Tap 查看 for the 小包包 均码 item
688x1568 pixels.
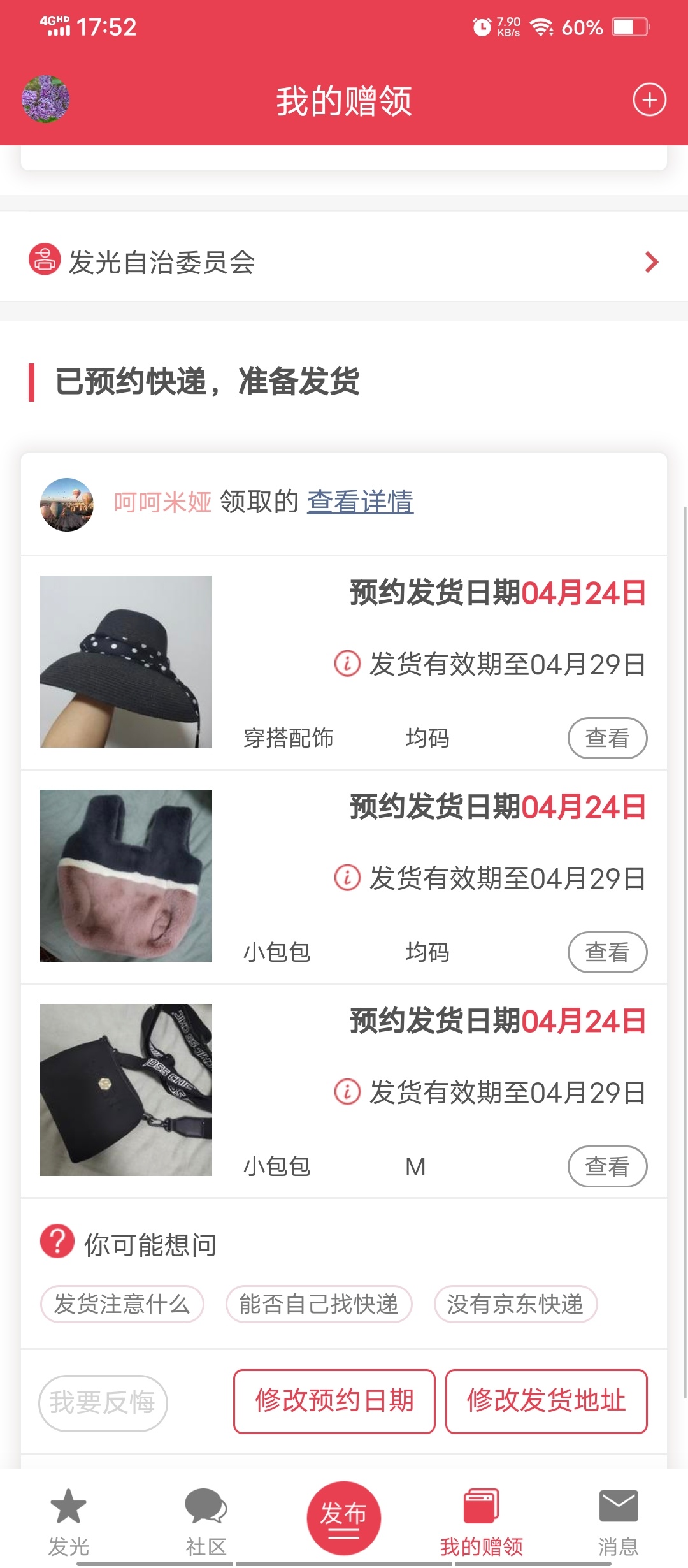click(x=607, y=952)
